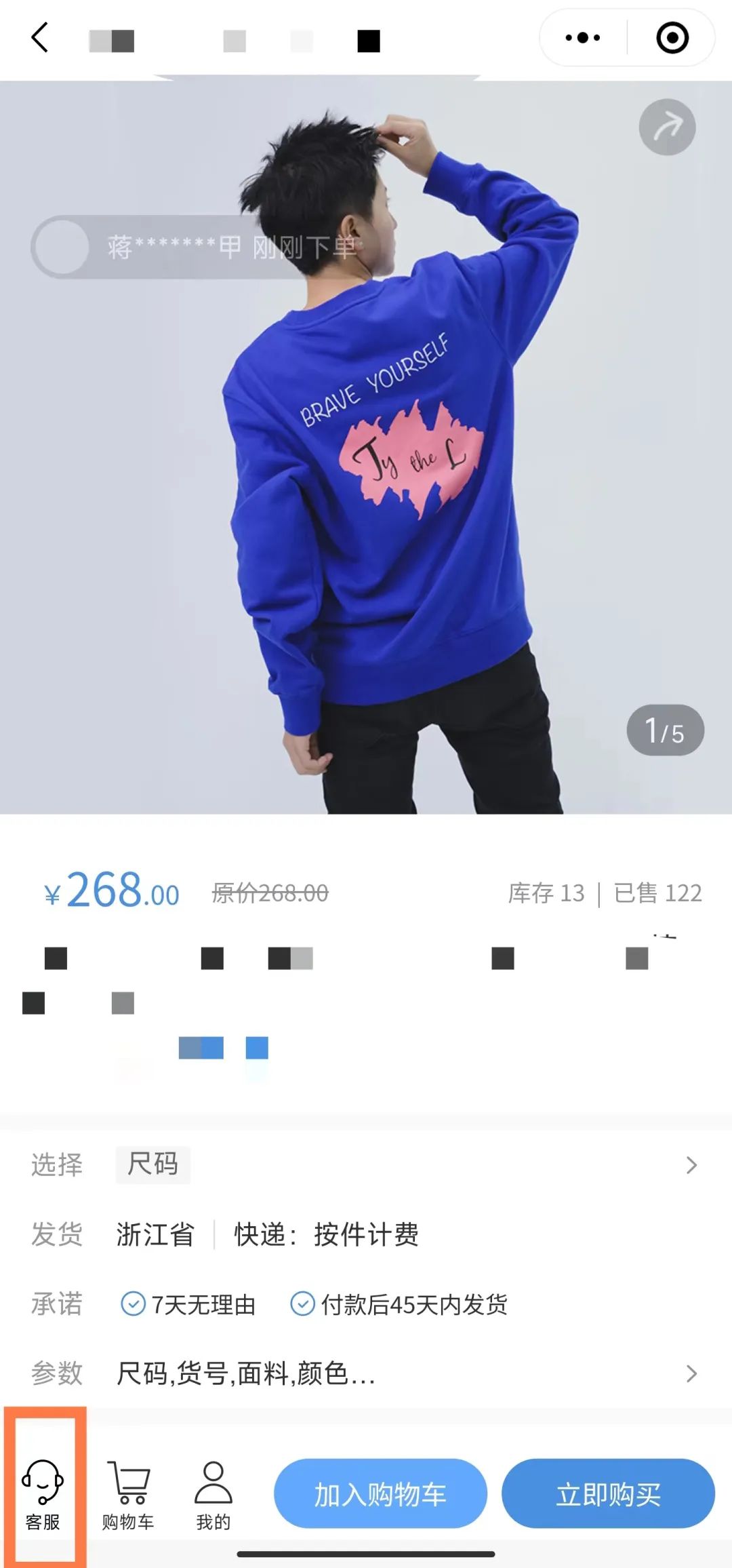Image resolution: width=732 pixels, height=1568 pixels.
Task: Tap 立即购买 to buy now
Action: pyautogui.click(x=608, y=1494)
